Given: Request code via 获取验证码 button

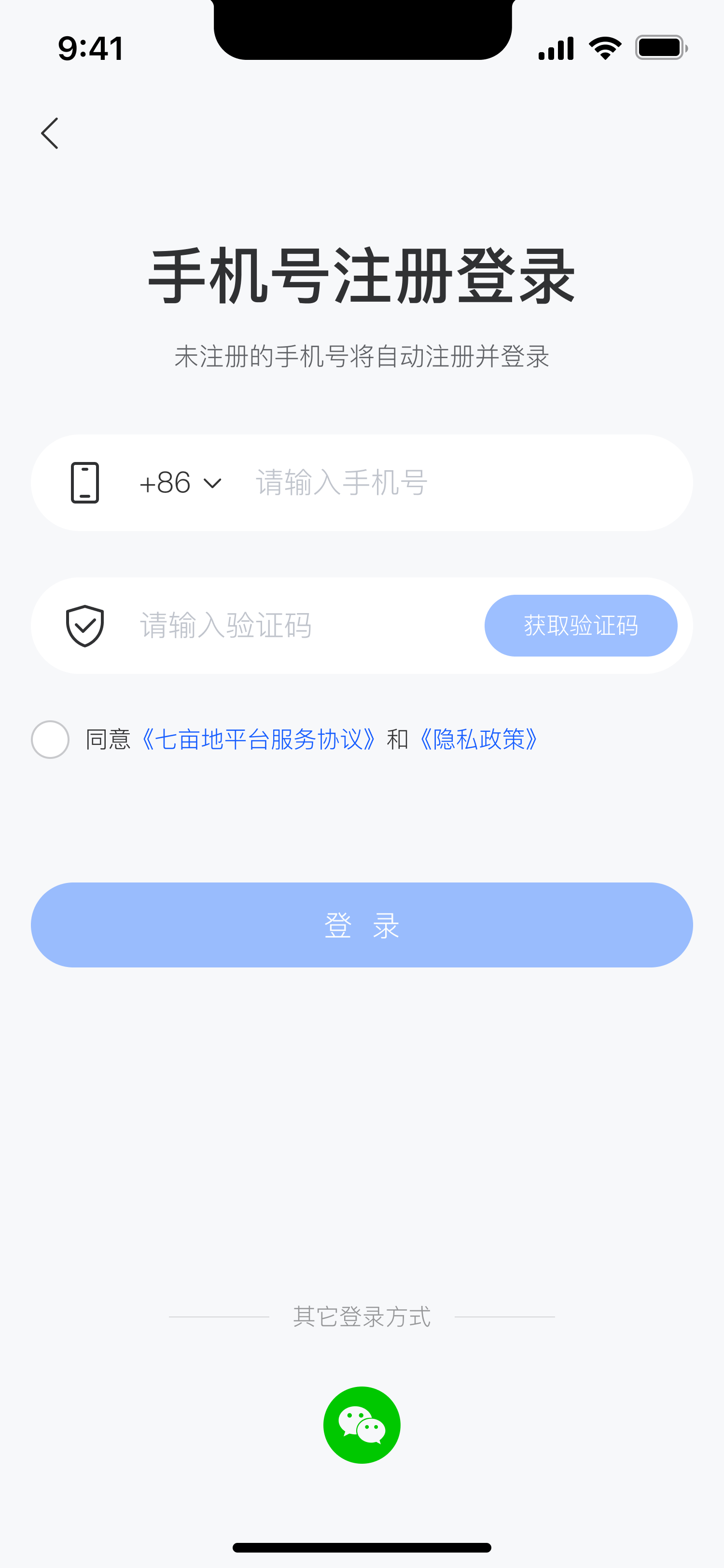Looking at the screenshot, I should 581,626.
